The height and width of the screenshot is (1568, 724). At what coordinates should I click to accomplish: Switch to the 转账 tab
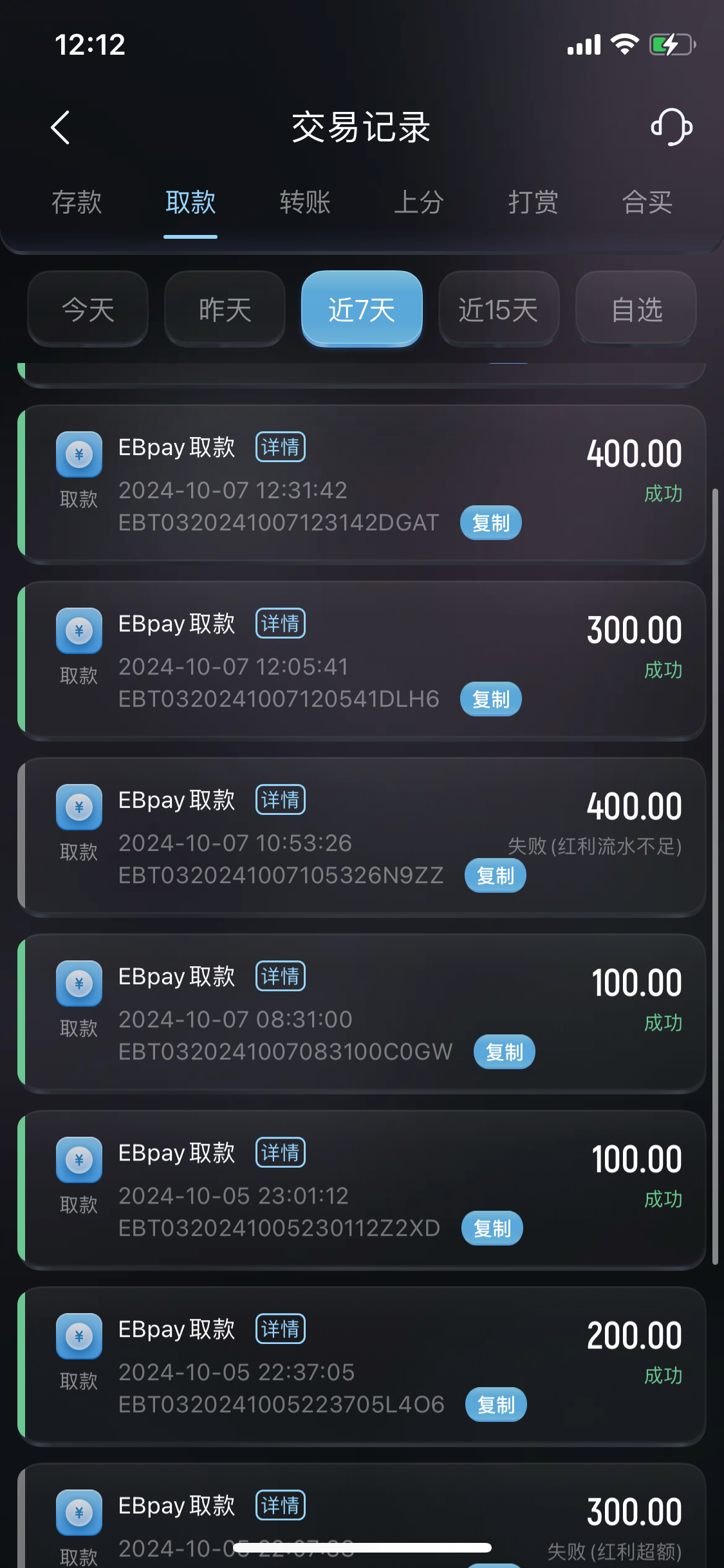tap(305, 202)
